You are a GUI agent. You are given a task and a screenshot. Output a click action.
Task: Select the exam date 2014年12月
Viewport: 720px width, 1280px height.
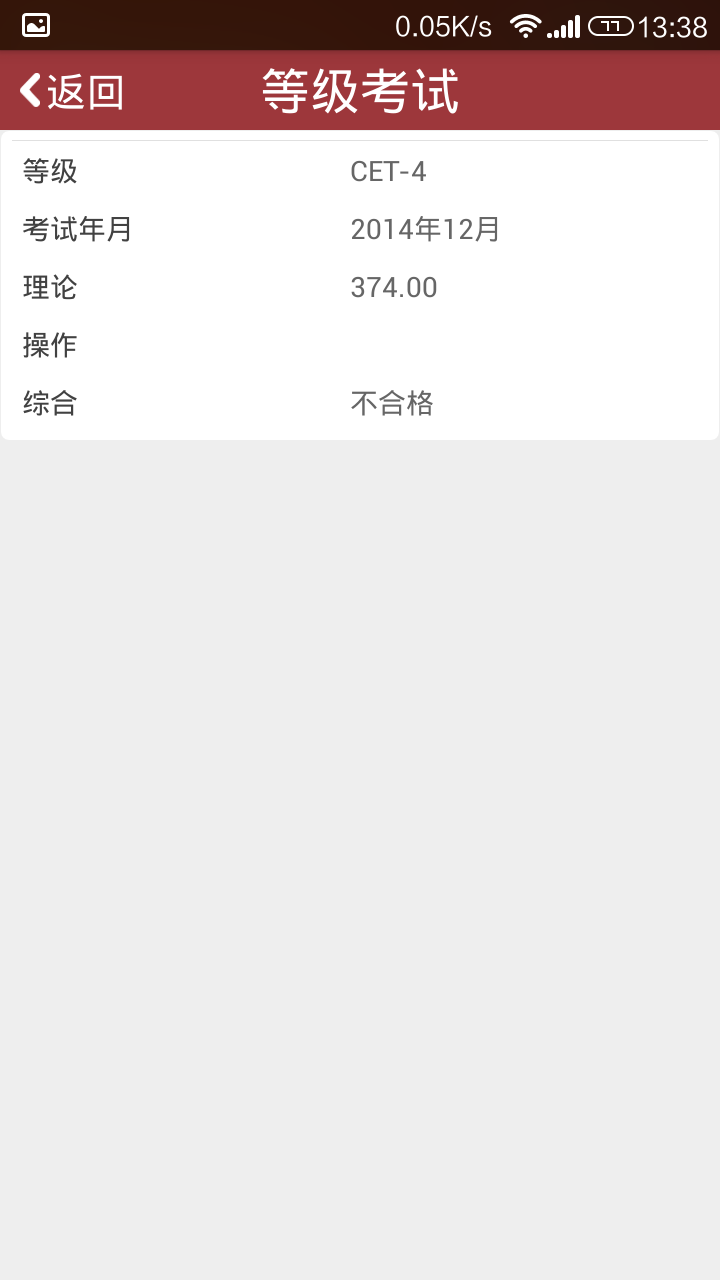pos(427,229)
